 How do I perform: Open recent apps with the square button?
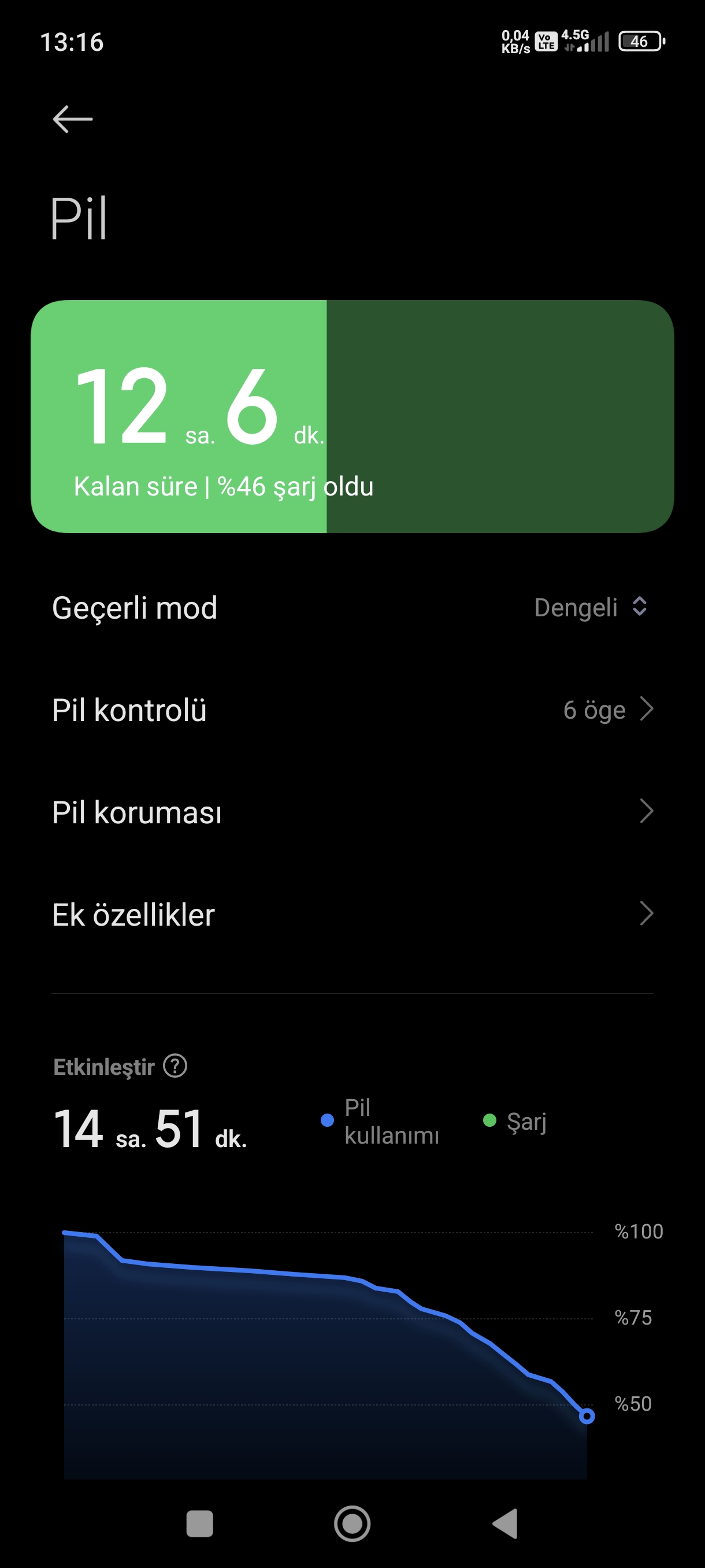(199, 1523)
